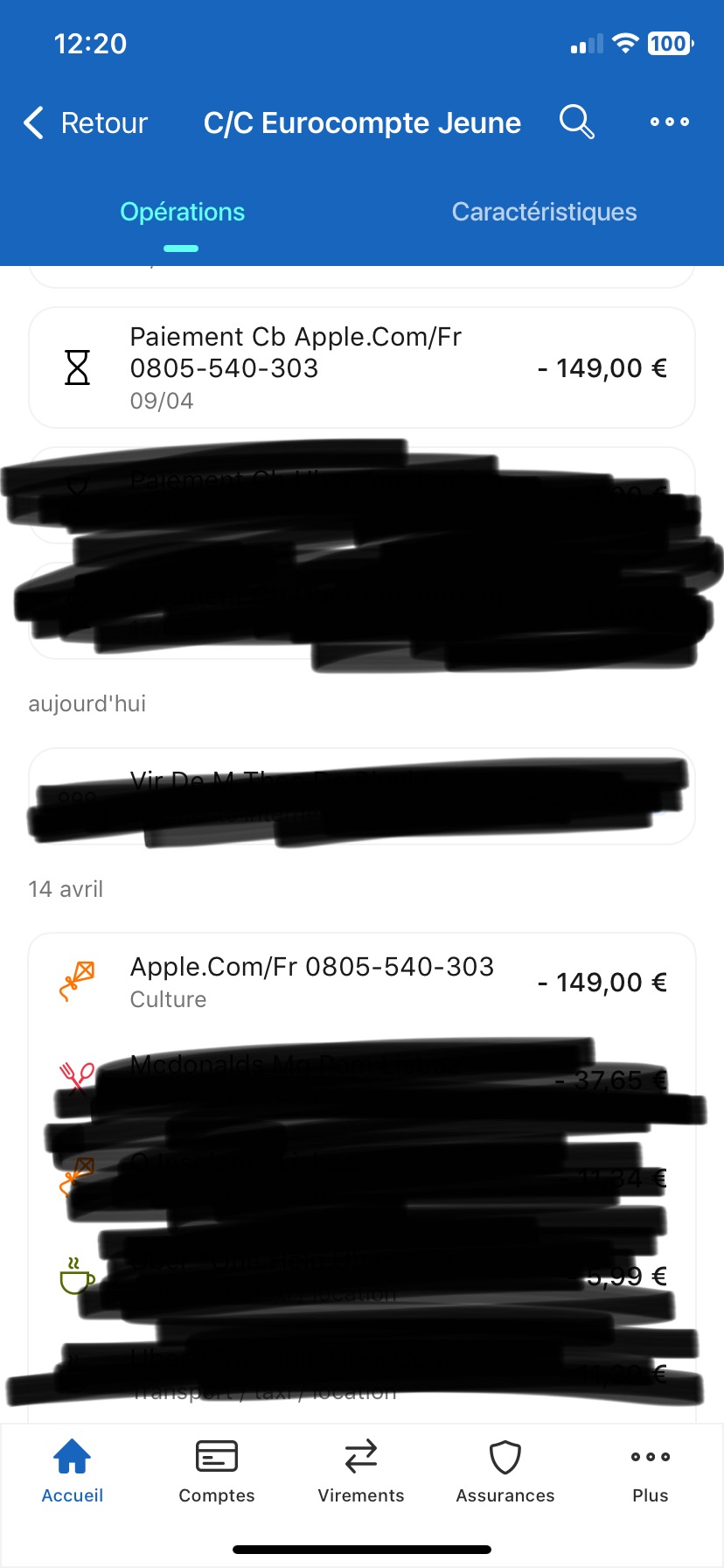The width and height of the screenshot is (724, 1568).
Task: Switch to the Caractéristiques tab
Action: point(544,212)
